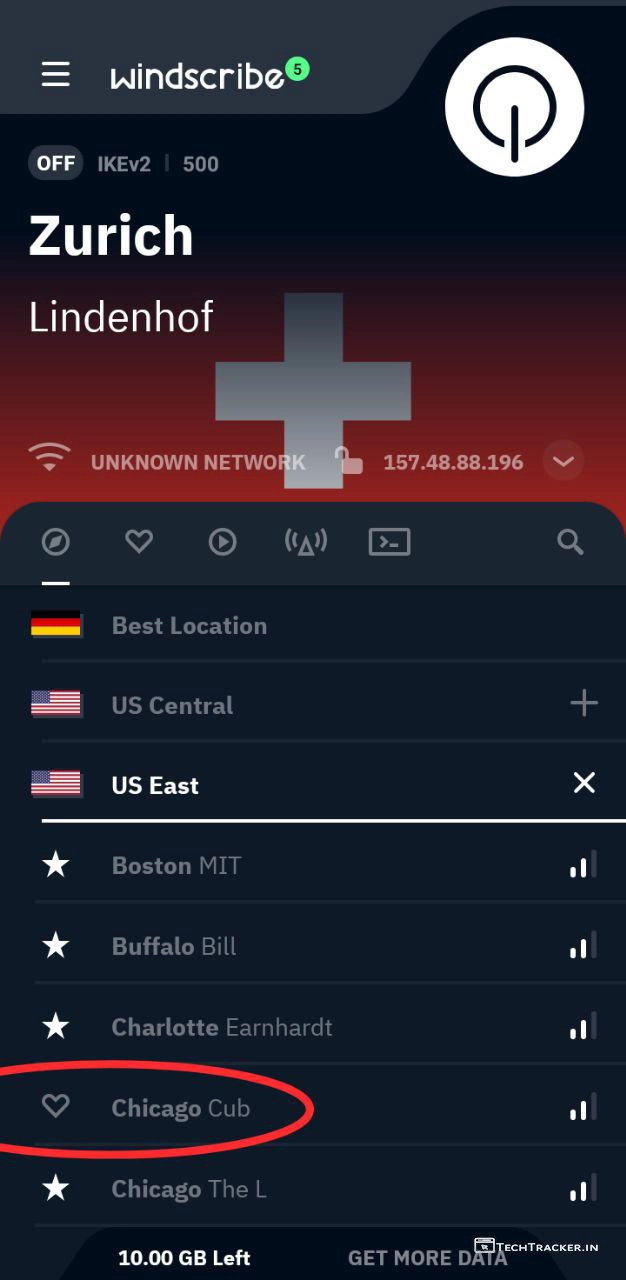626x1280 pixels.
Task: Expand the US Central region
Action: tap(584, 704)
